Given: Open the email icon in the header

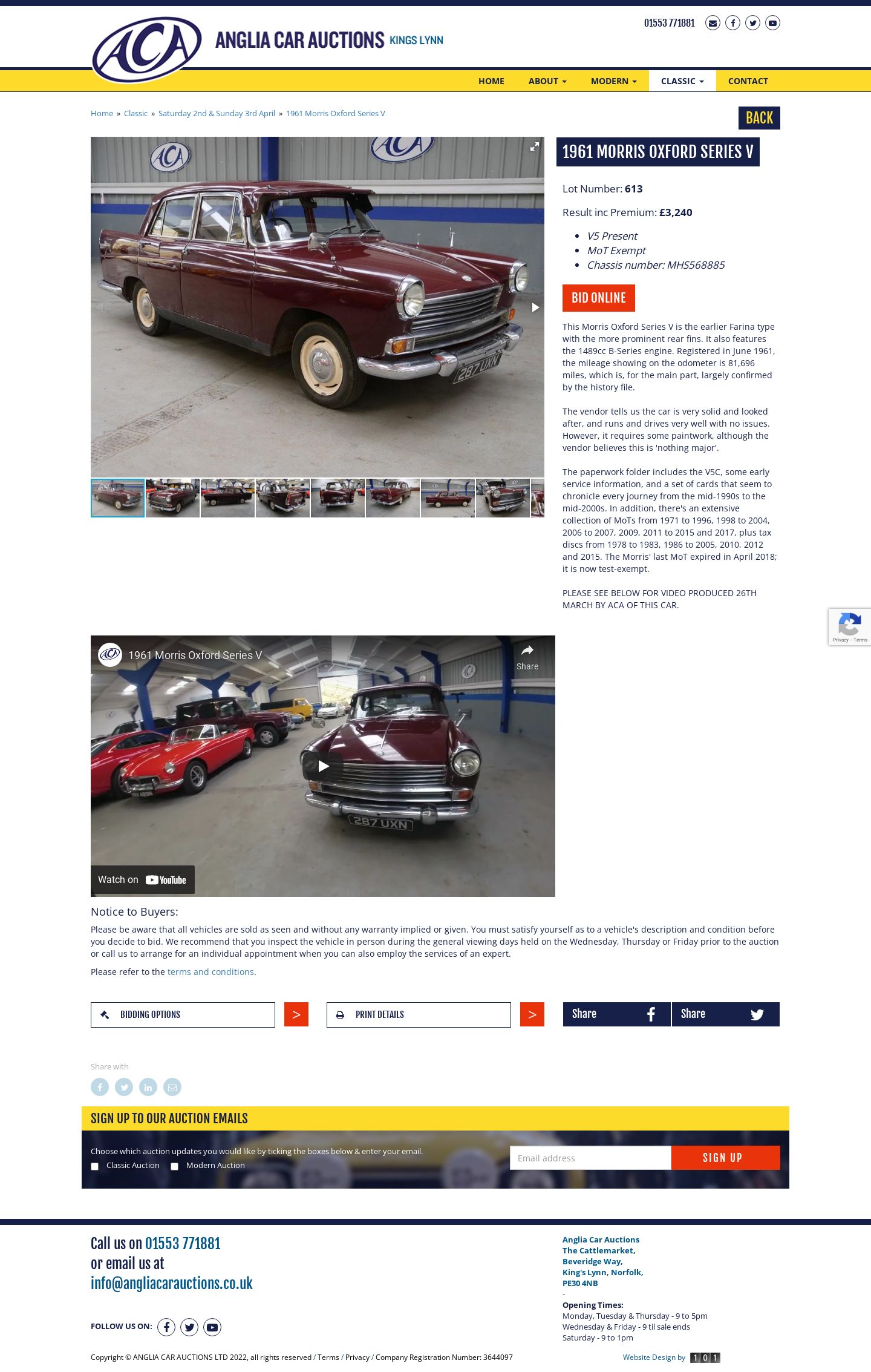Looking at the screenshot, I should [713, 23].
